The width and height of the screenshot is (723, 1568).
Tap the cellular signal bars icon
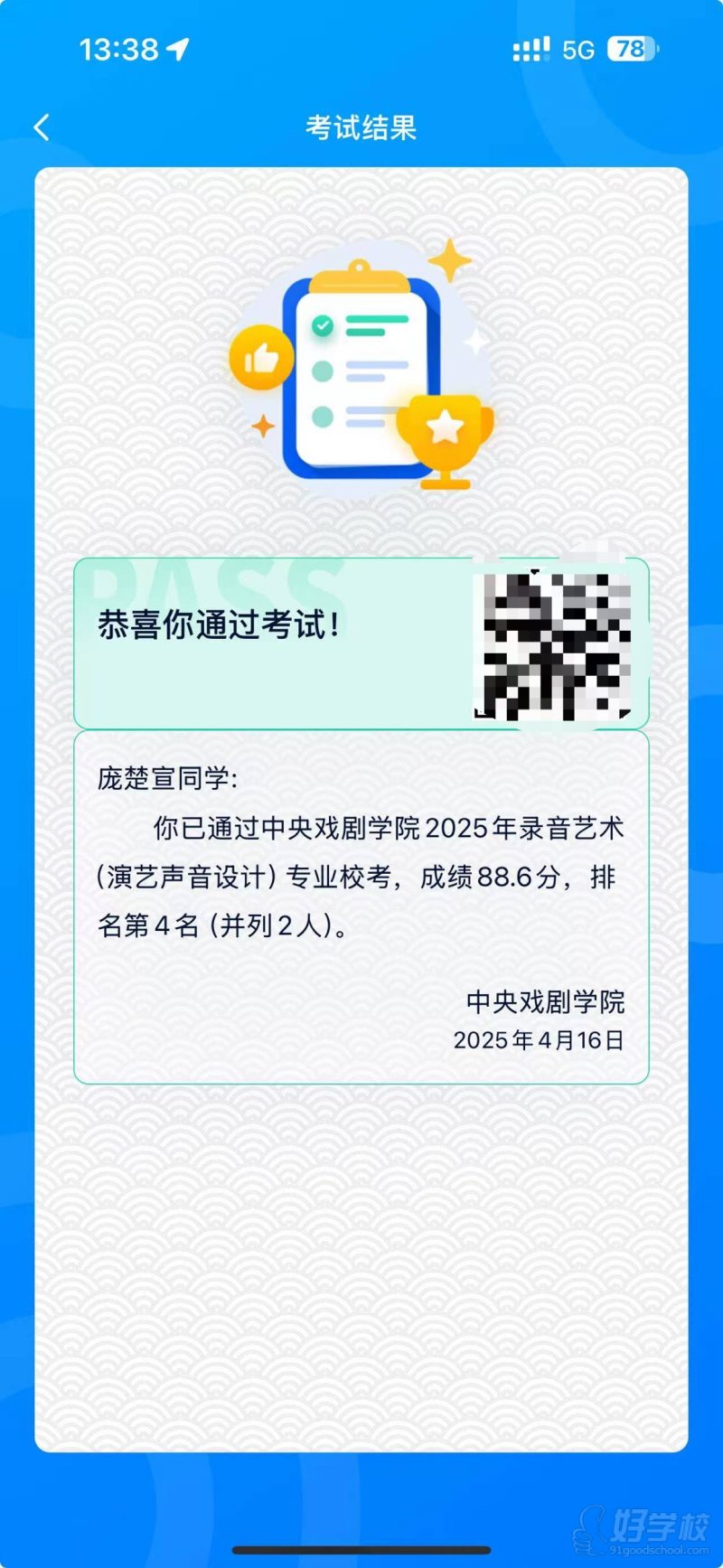click(530, 50)
